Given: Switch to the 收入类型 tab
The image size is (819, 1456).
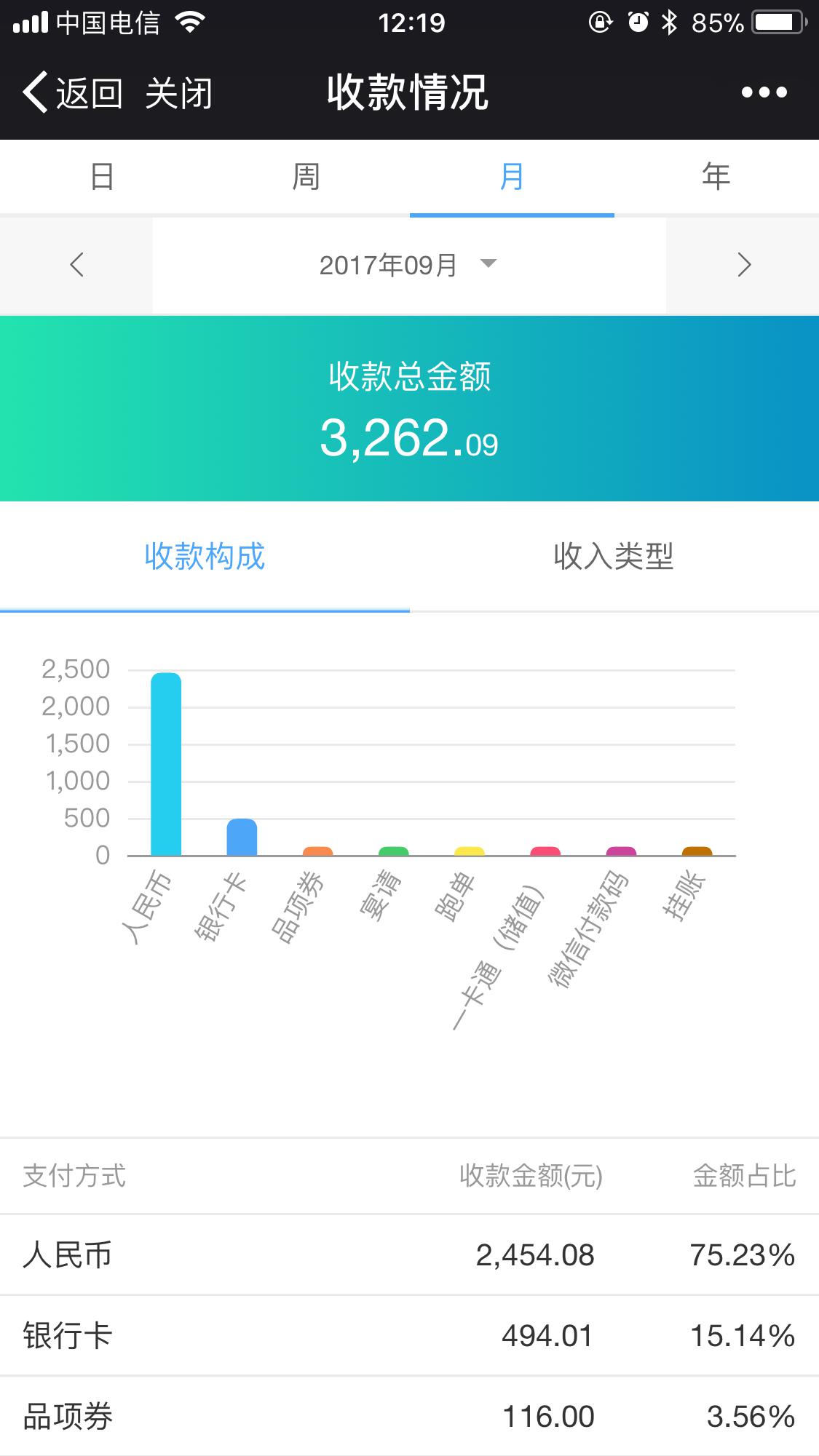Looking at the screenshot, I should [x=614, y=557].
